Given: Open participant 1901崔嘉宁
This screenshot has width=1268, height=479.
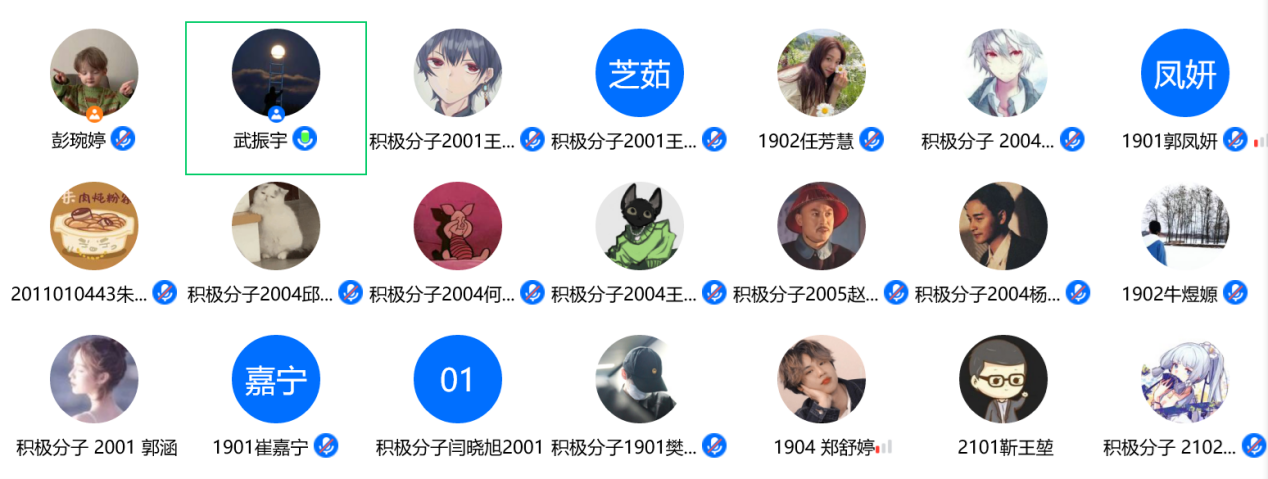Looking at the screenshot, I should pyautogui.click(x=276, y=379).
